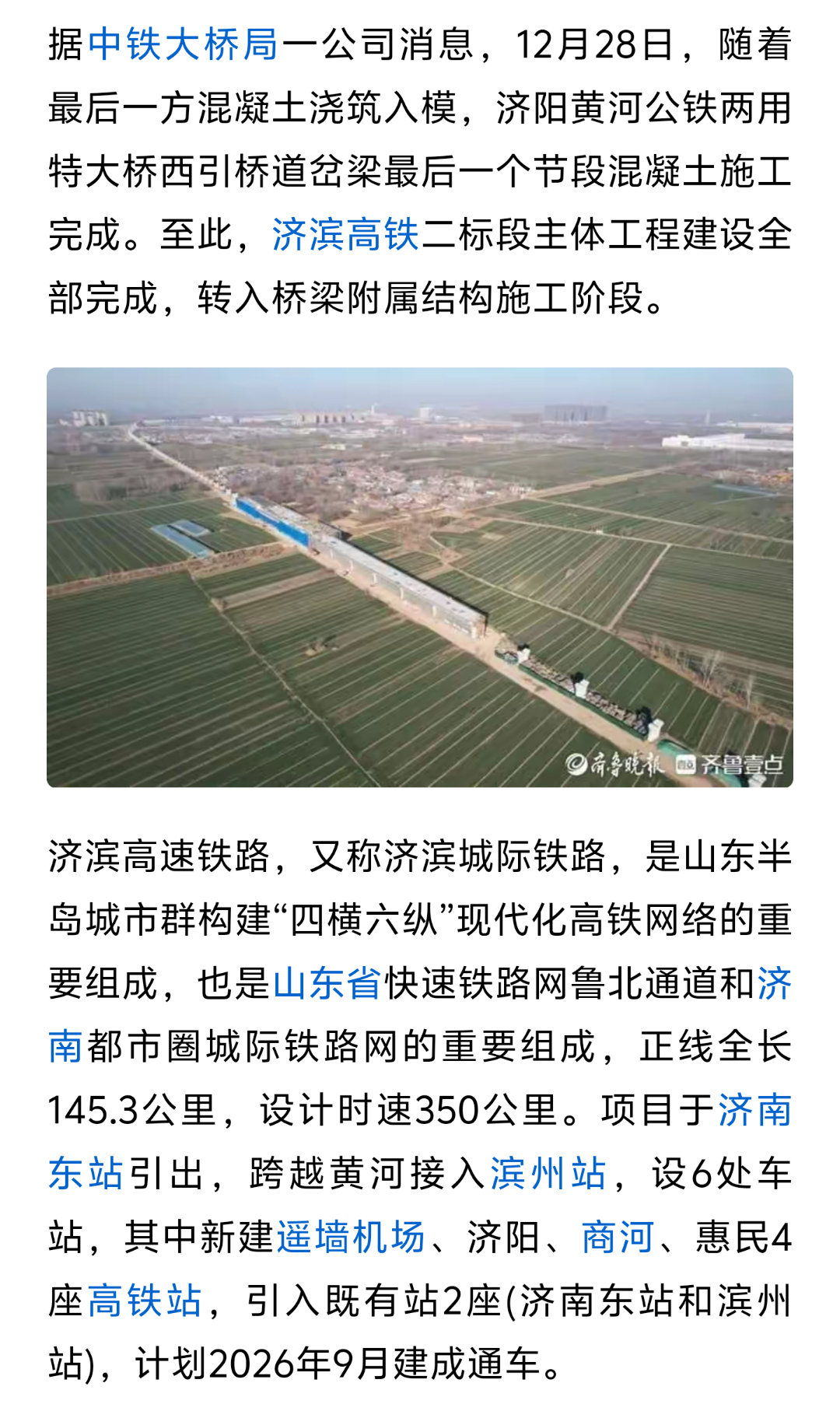Open the 中铁大桥局 link
The width and height of the screenshot is (840, 1418).
pyautogui.click(x=183, y=44)
